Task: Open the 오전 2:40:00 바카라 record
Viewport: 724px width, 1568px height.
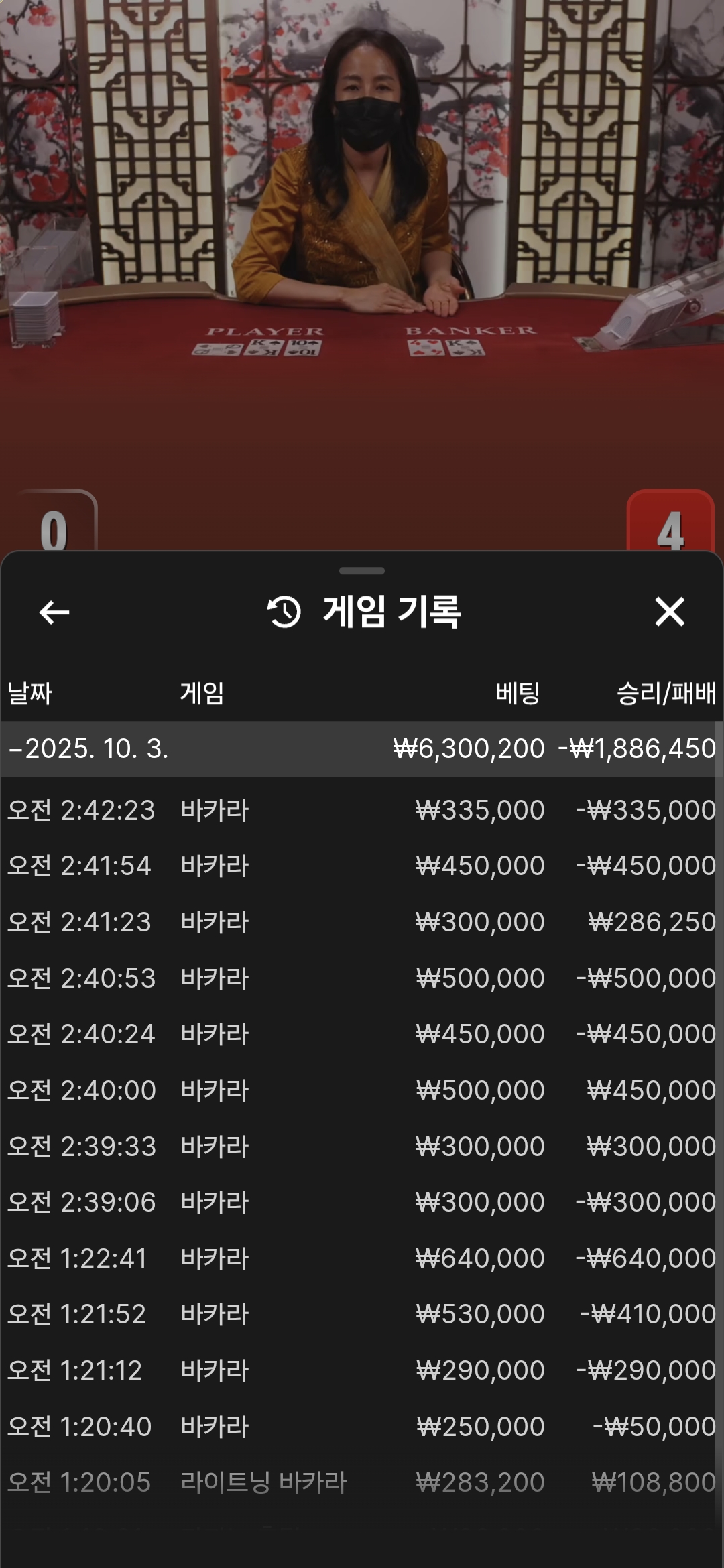Action: tap(362, 1090)
